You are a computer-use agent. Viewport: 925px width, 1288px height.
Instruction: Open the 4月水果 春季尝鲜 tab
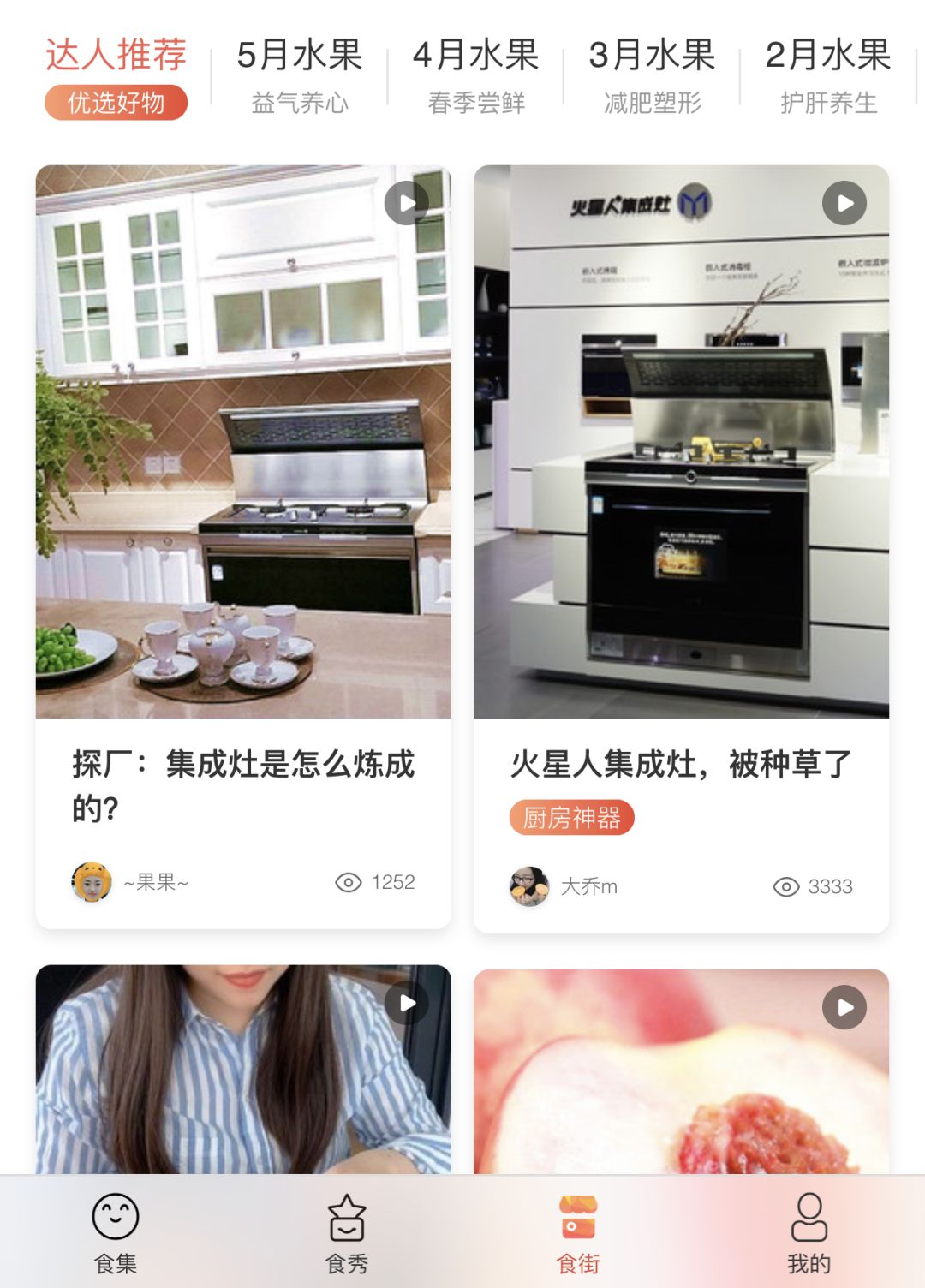476,77
